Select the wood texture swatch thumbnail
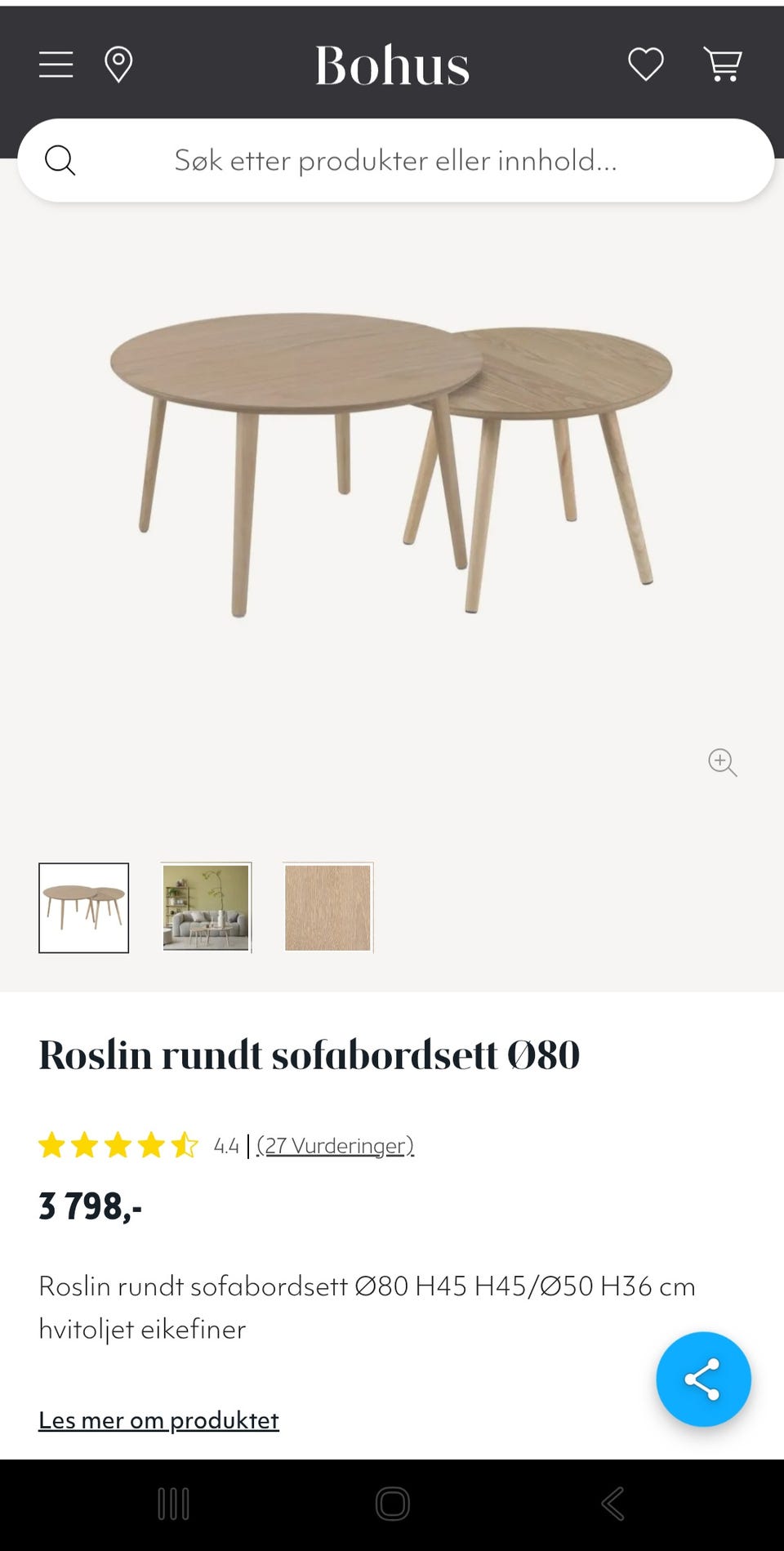The height and width of the screenshot is (1551, 784). pos(327,907)
